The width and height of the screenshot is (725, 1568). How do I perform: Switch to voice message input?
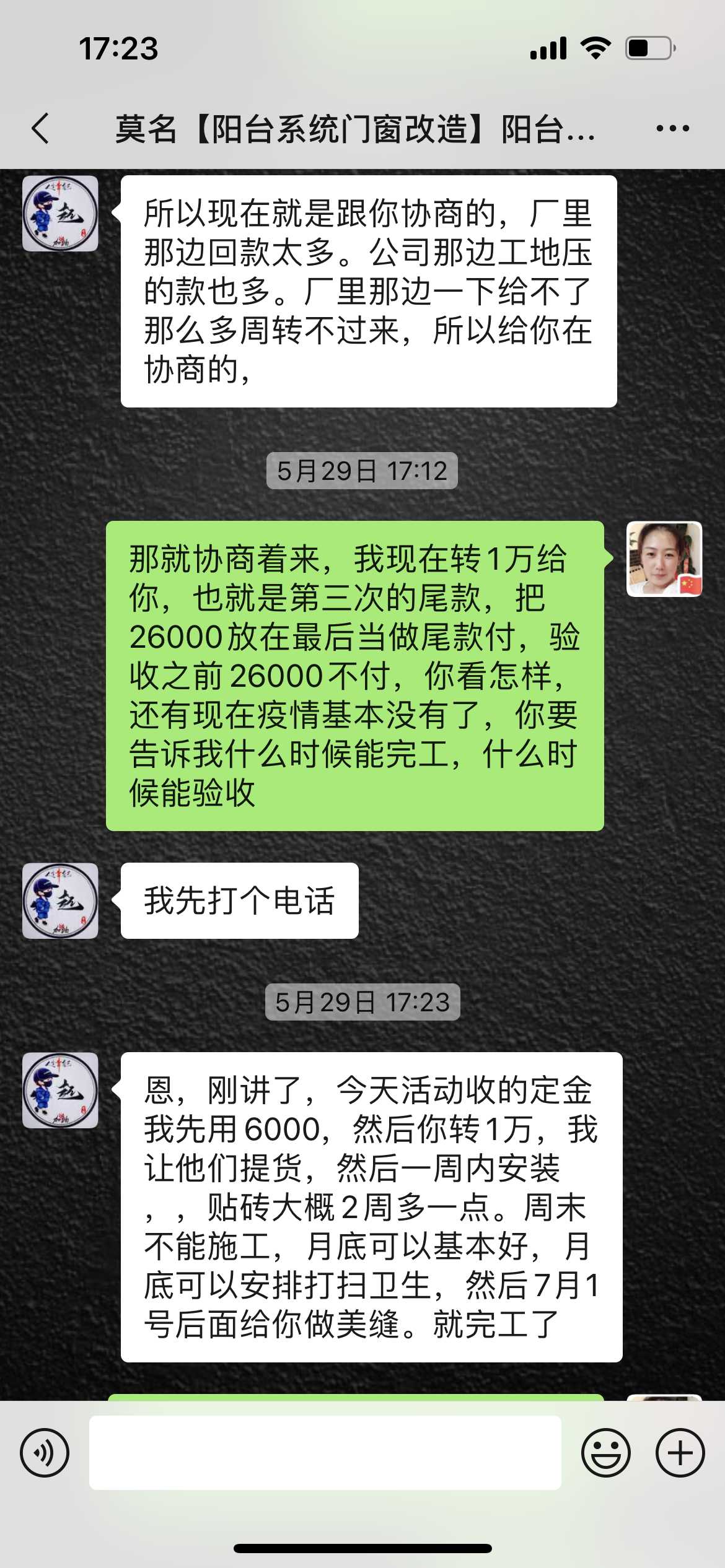click(x=45, y=1452)
